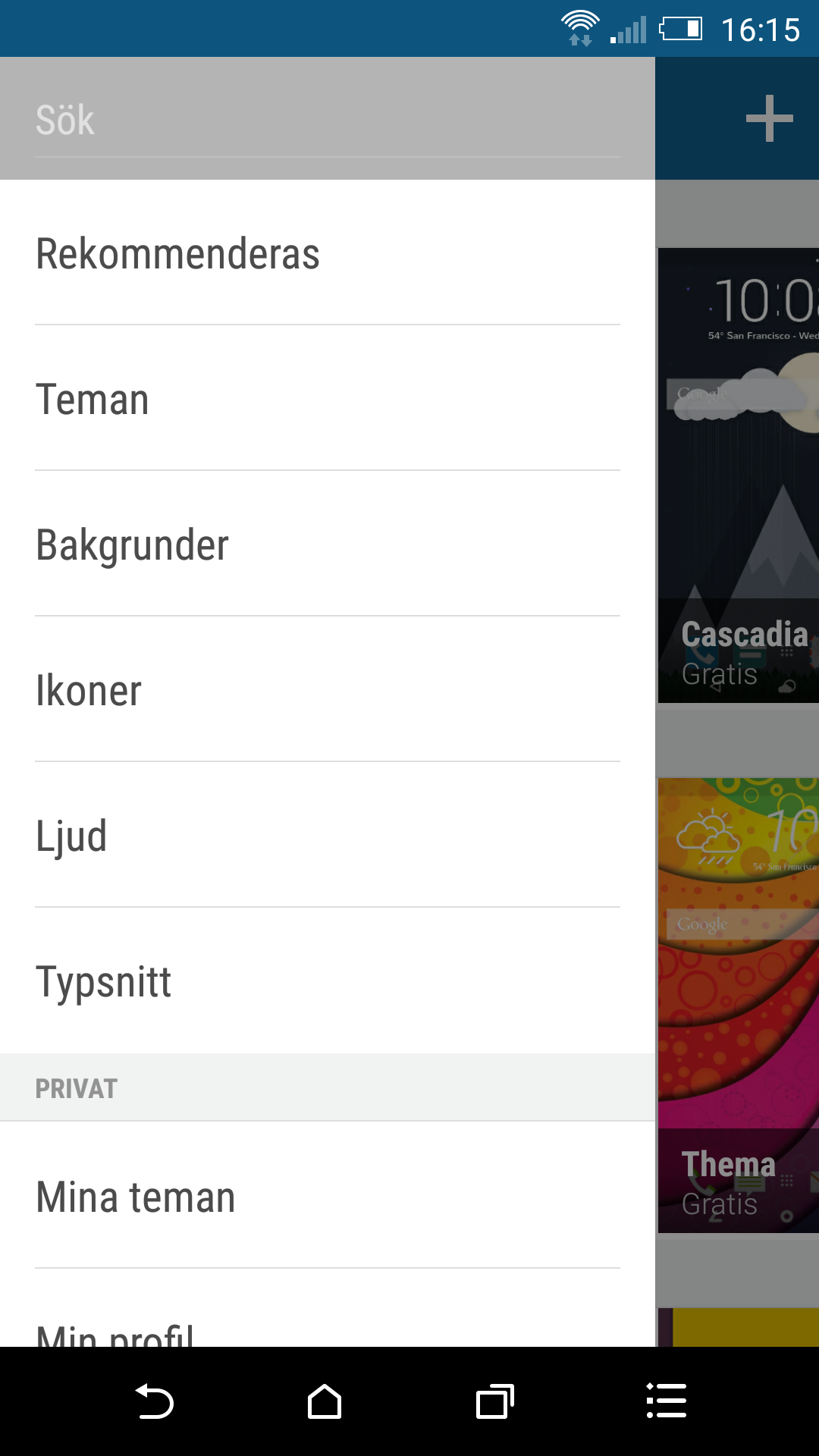The image size is (819, 1456).
Task: Open Min profil
Action: (328, 1309)
